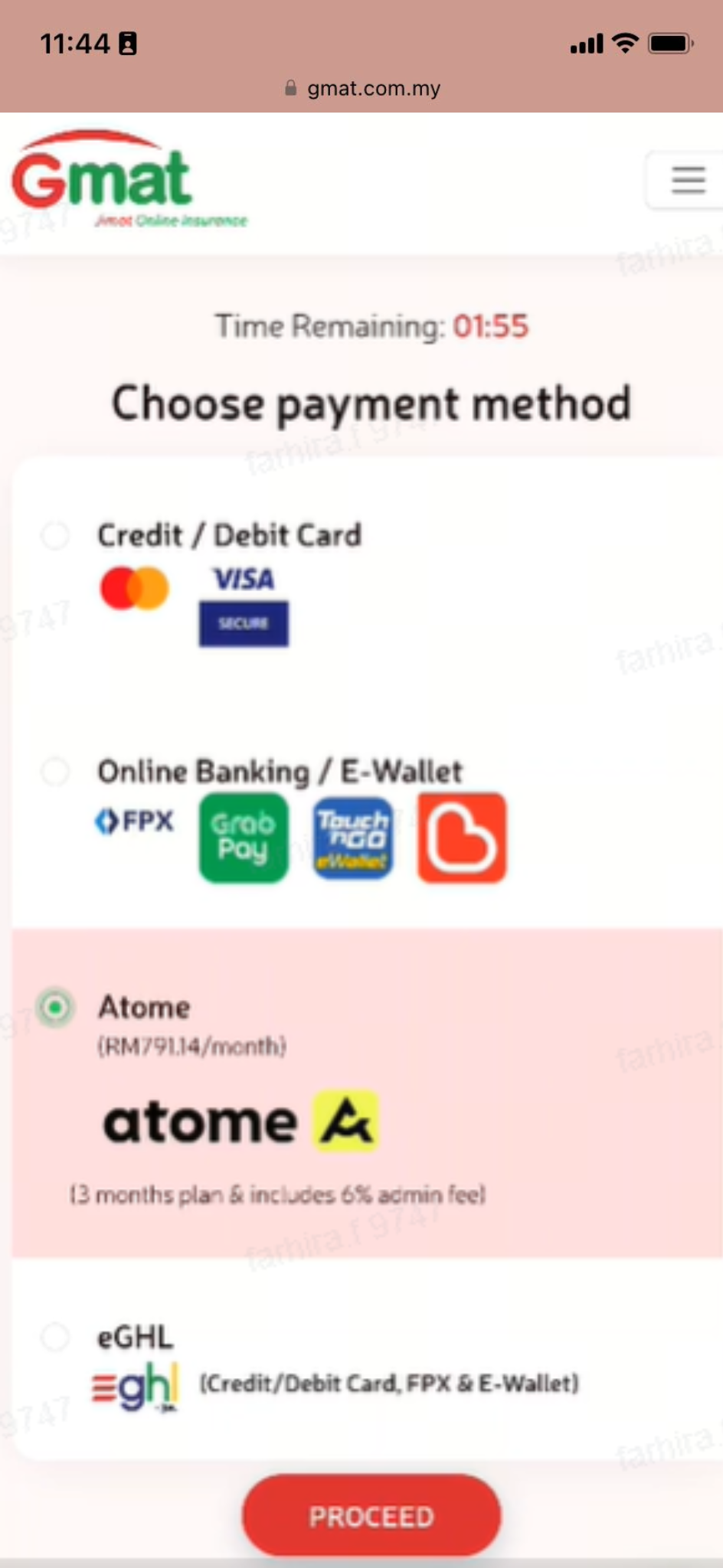Pick eGHL as payment method
Image resolution: width=723 pixels, height=1568 pixels.
click(55, 1338)
